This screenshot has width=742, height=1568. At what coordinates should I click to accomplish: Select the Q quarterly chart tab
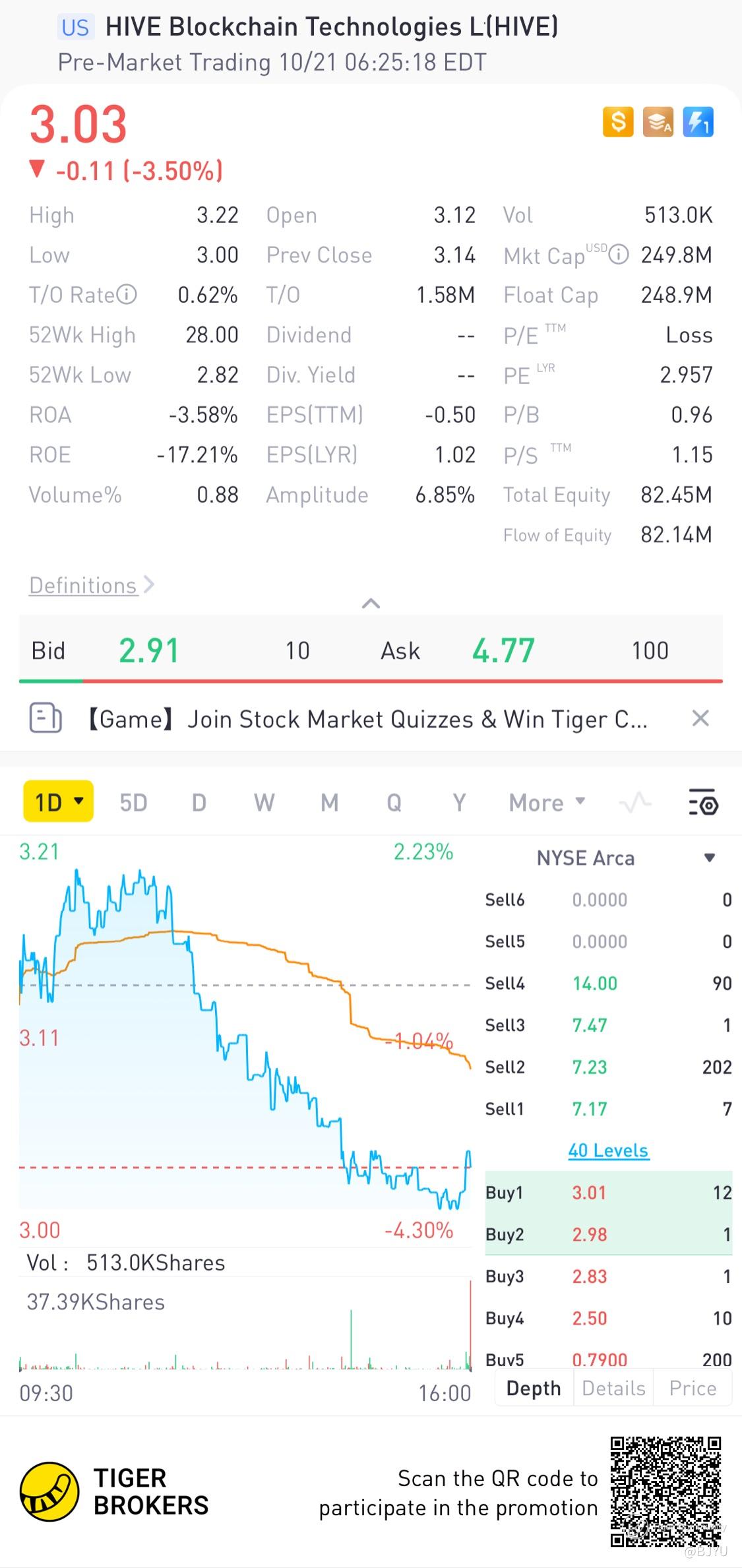tap(394, 803)
